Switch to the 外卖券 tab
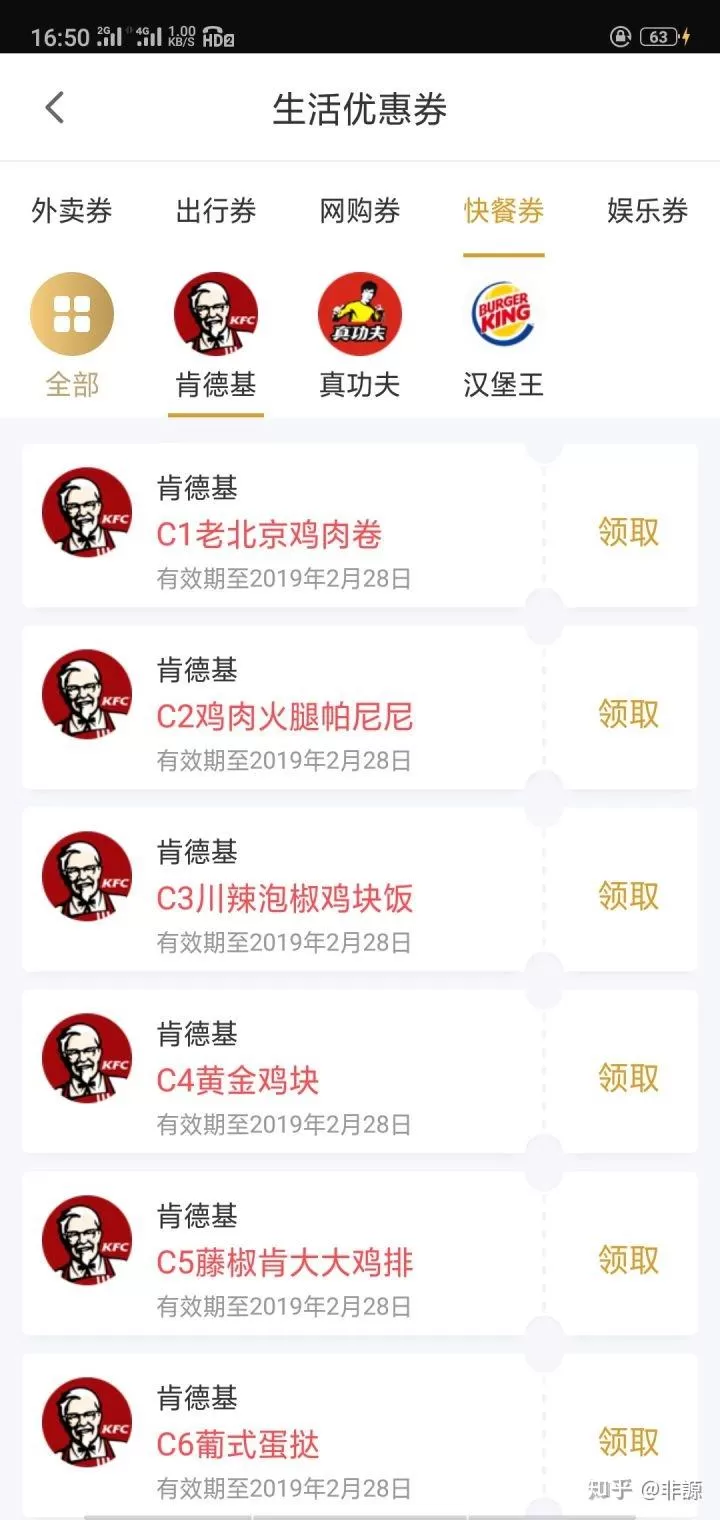Viewport: 720px width, 1520px height. 71,211
